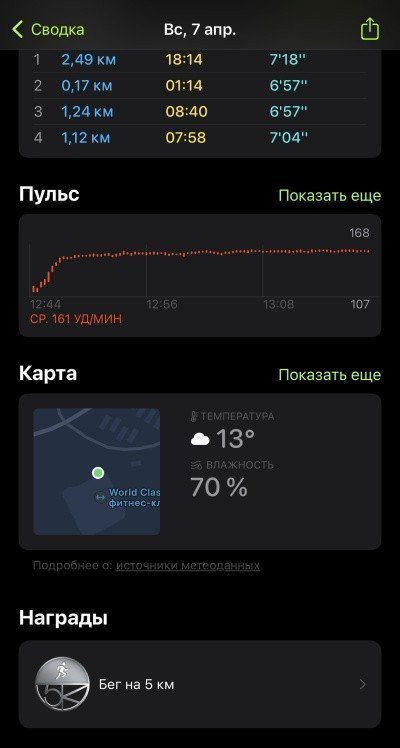
Task: Show more next to Пульс
Action: coord(329,196)
